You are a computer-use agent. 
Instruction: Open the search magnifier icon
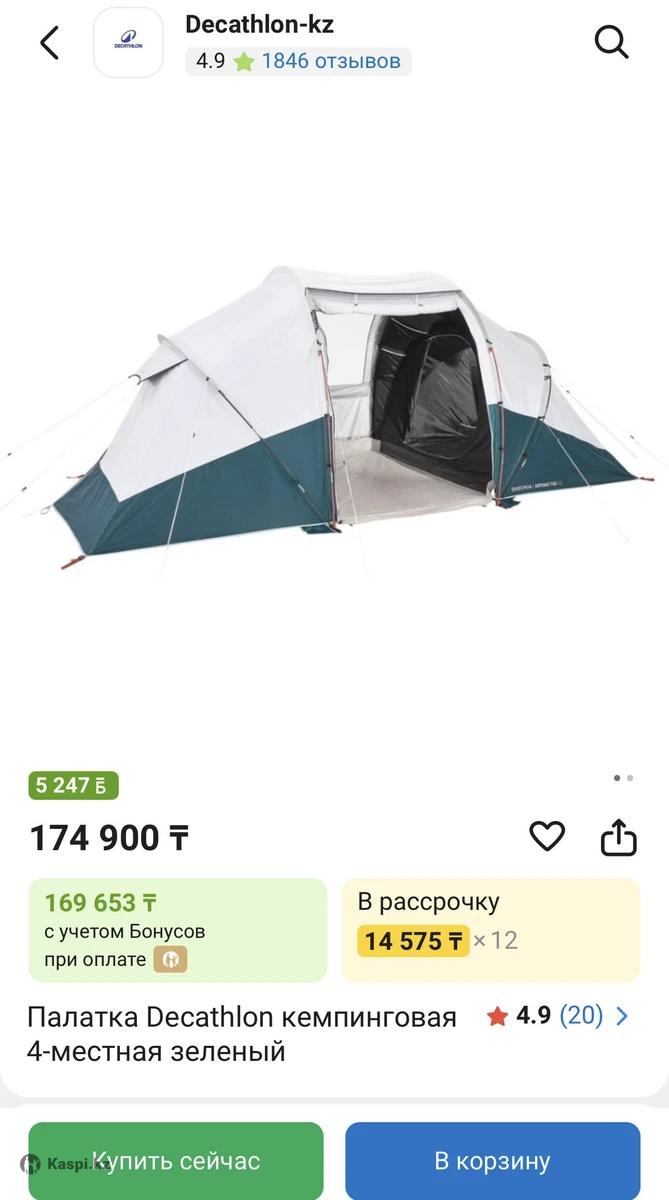click(x=611, y=43)
